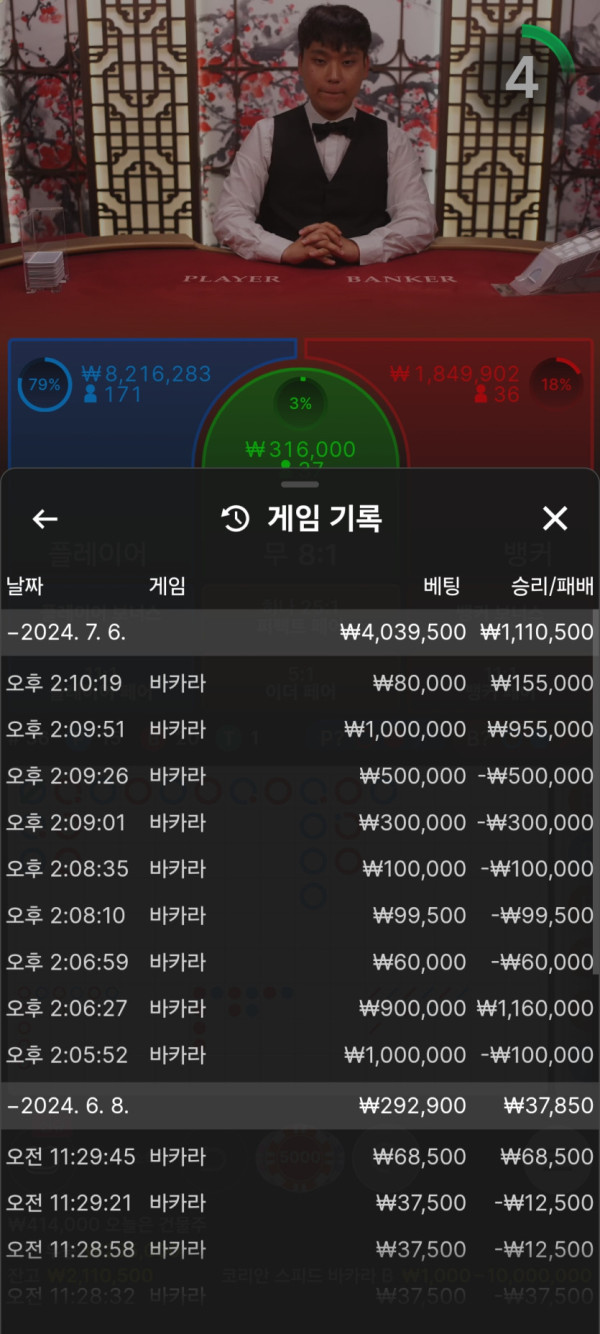Collapse the 2024. 7. 6. date group
Image resolution: width=600 pixels, height=1334 pixels.
pyautogui.click(x=300, y=632)
